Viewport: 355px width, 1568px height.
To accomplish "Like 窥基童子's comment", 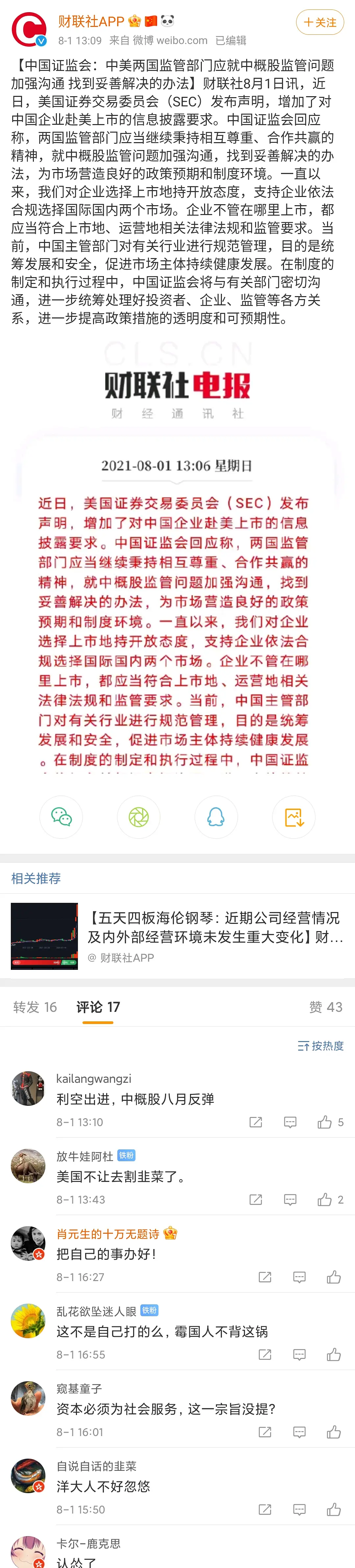I will tap(334, 1432).
